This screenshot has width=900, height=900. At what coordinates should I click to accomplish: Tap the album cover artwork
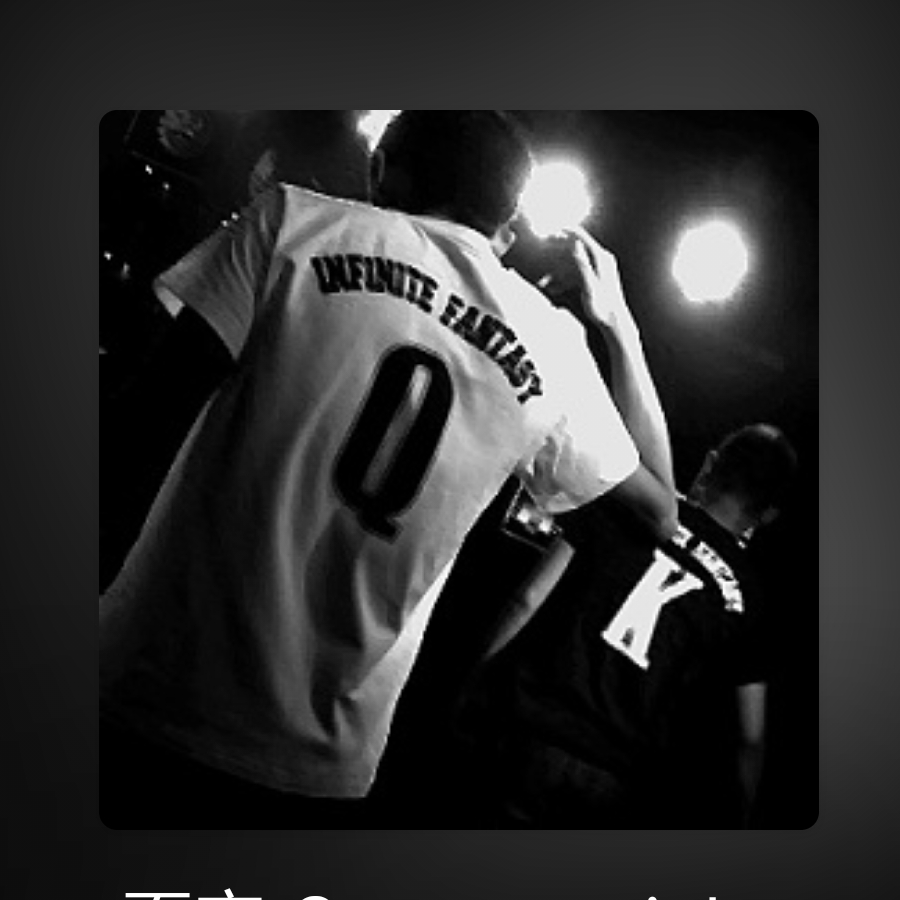pyautogui.click(x=458, y=470)
